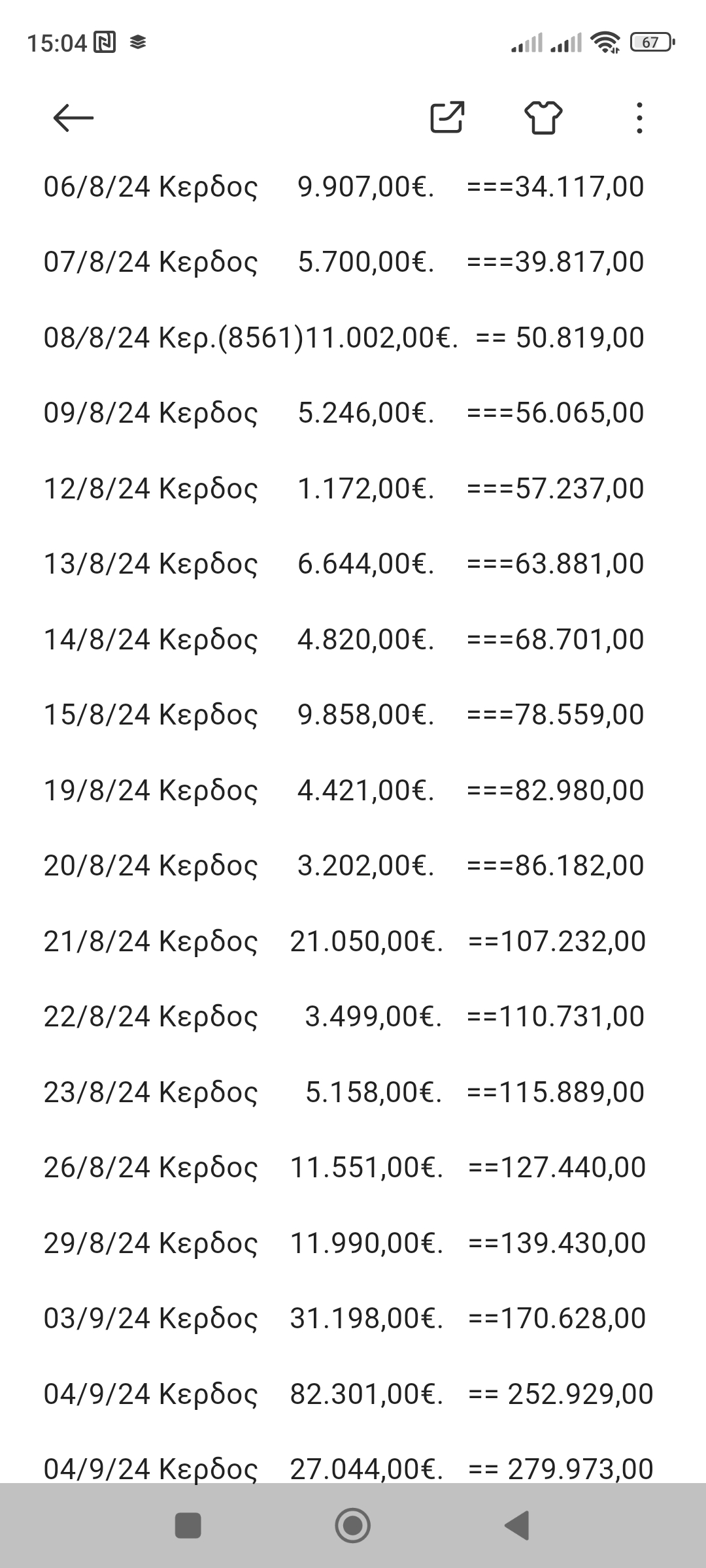Open the three-dot overflow menu
The width and height of the screenshot is (706, 1568).
(639, 118)
